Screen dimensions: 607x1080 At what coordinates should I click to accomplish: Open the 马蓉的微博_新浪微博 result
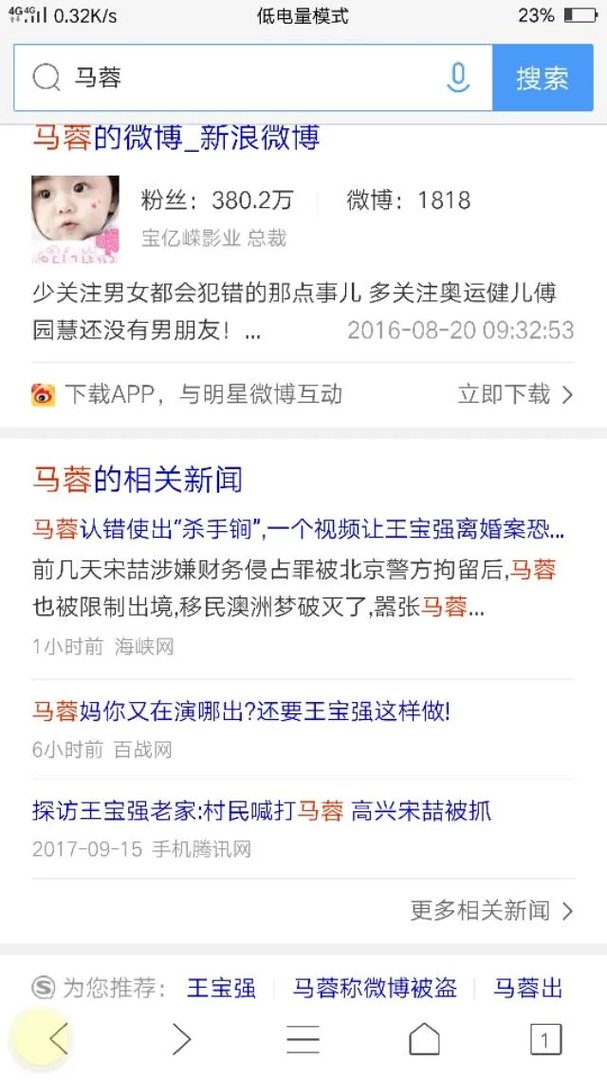coord(176,138)
